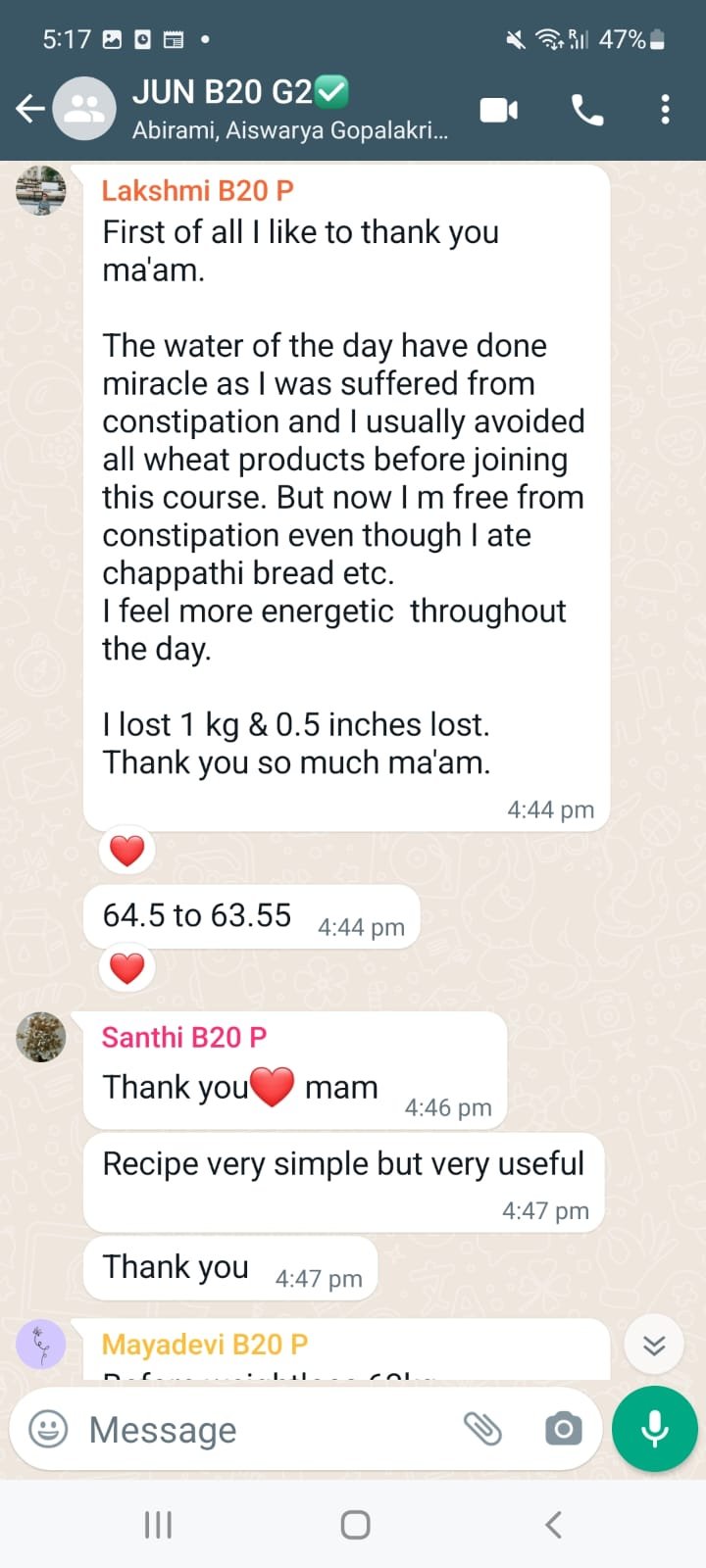
Task: Focus the Message text field
Action: 265,1430
